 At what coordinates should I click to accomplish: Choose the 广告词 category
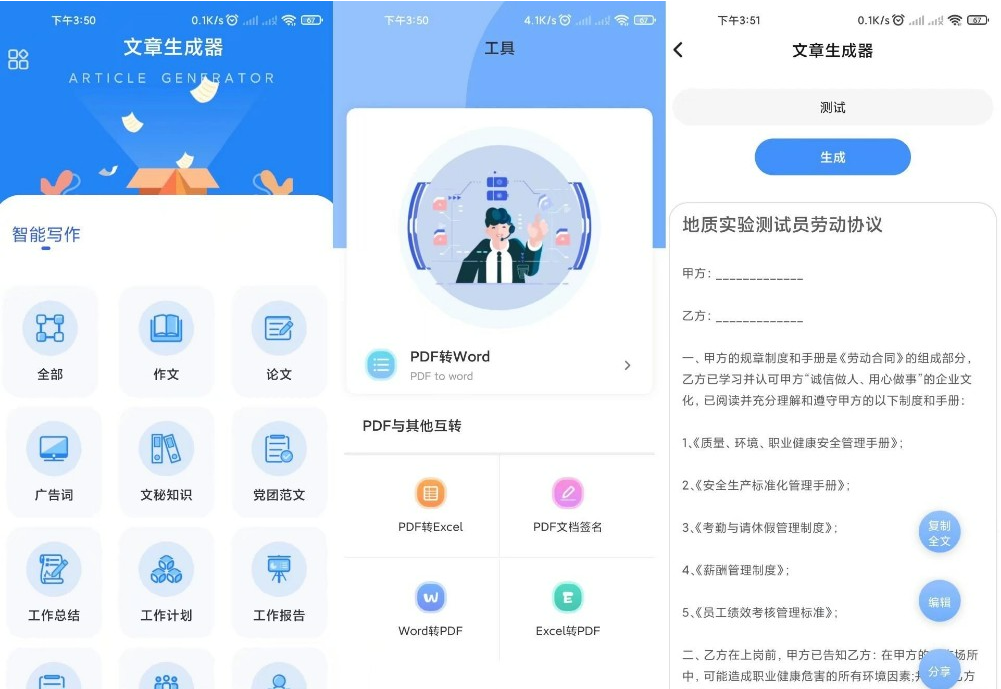point(53,460)
